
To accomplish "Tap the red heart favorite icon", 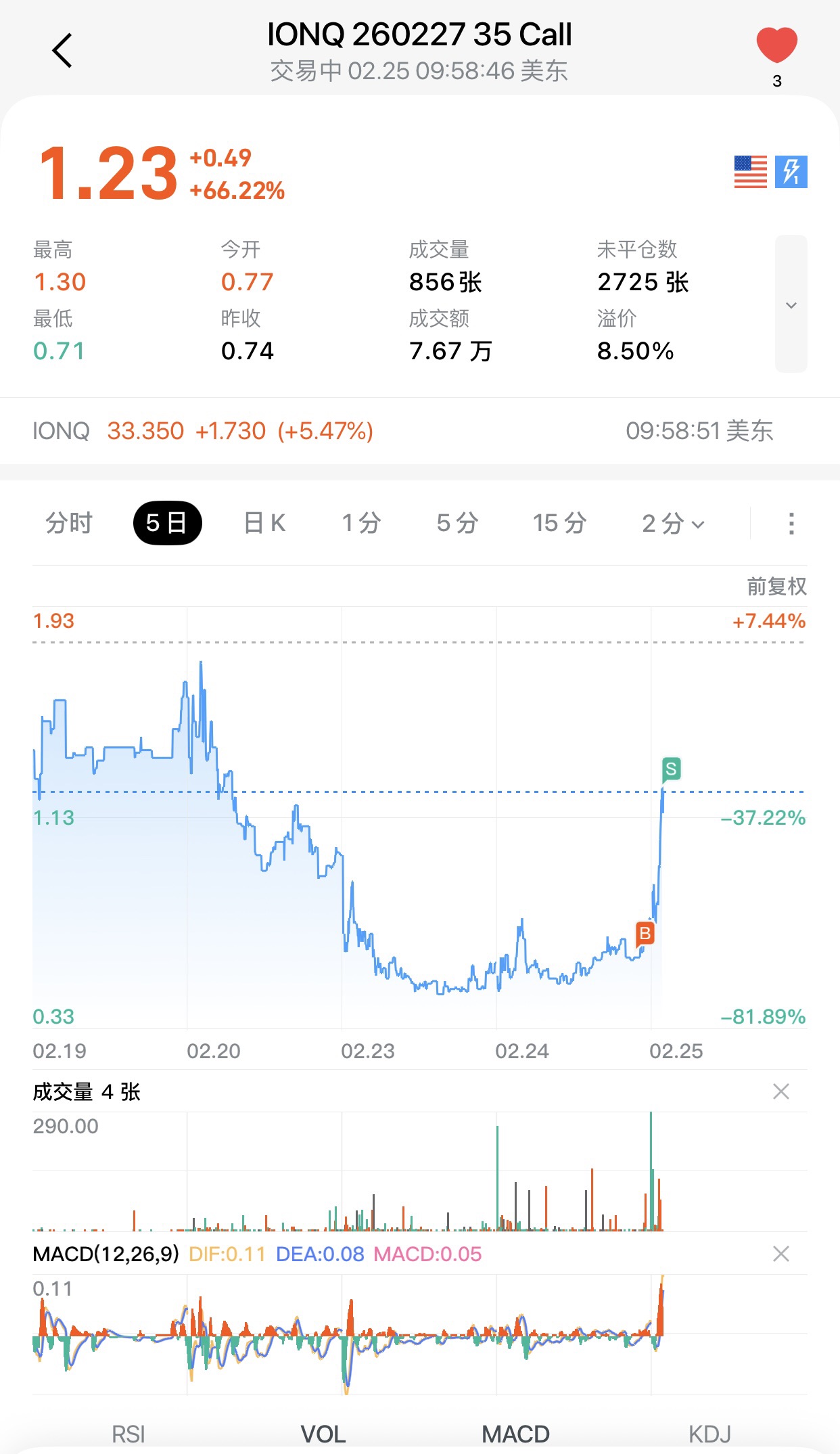I will [x=776, y=46].
